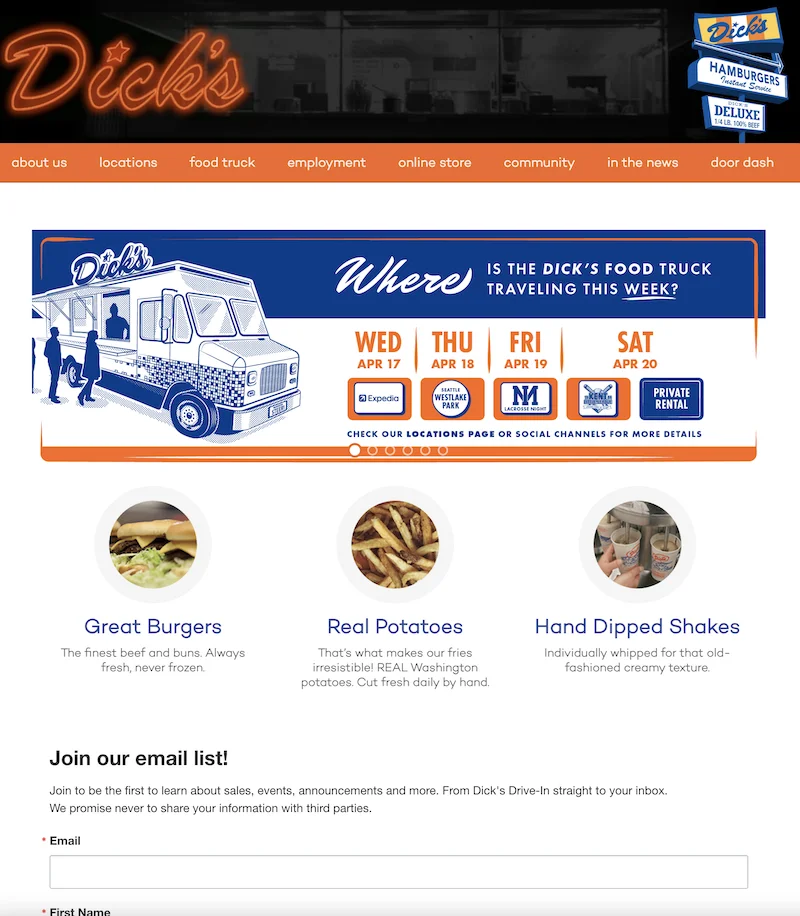This screenshot has width=800, height=916.
Task: Open the "door dash" nav item
Action: pyautogui.click(x=742, y=162)
